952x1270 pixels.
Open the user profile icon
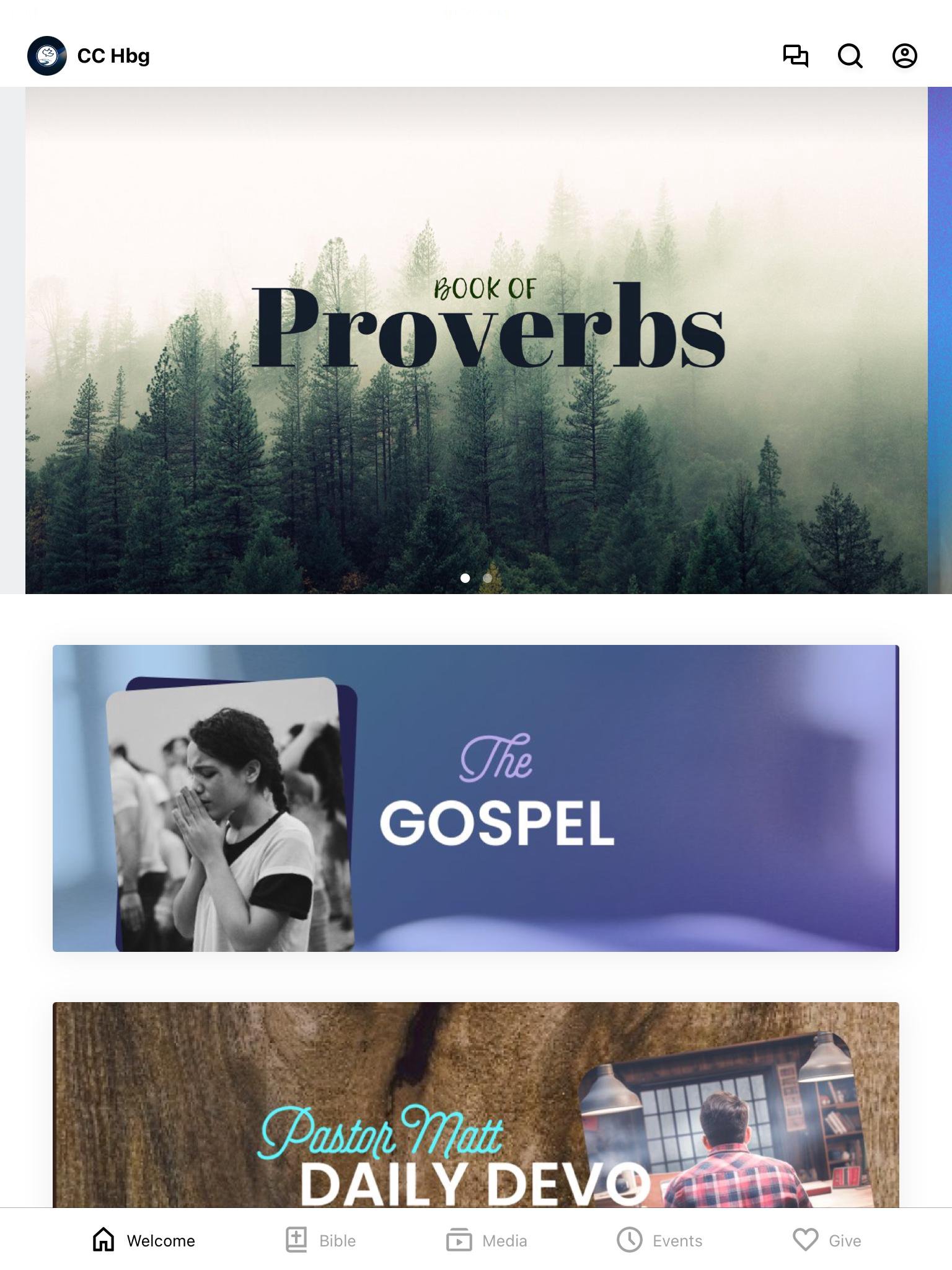pyautogui.click(x=904, y=56)
